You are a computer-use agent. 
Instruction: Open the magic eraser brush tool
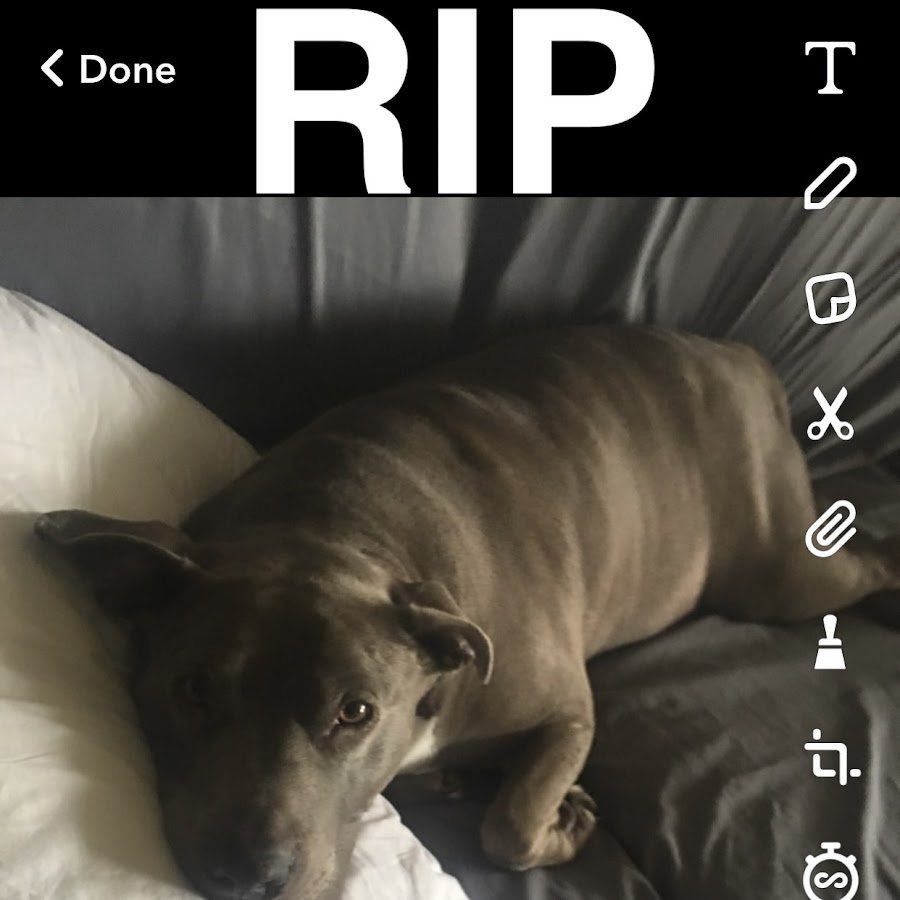(831, 643)
